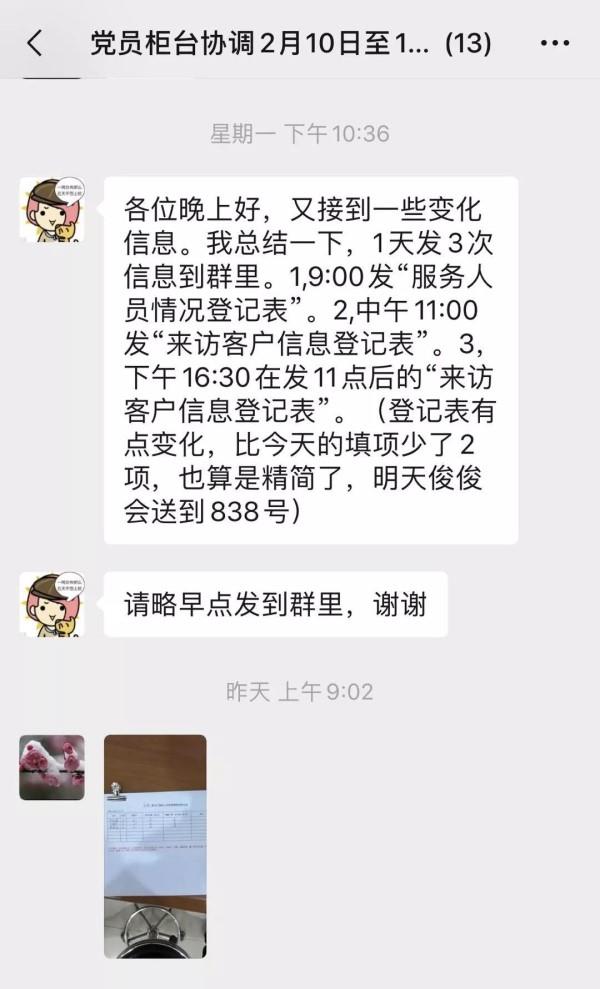The image size is (600, 989).
Task: Open the three-dot chat options menu
Action: [554, 43]
